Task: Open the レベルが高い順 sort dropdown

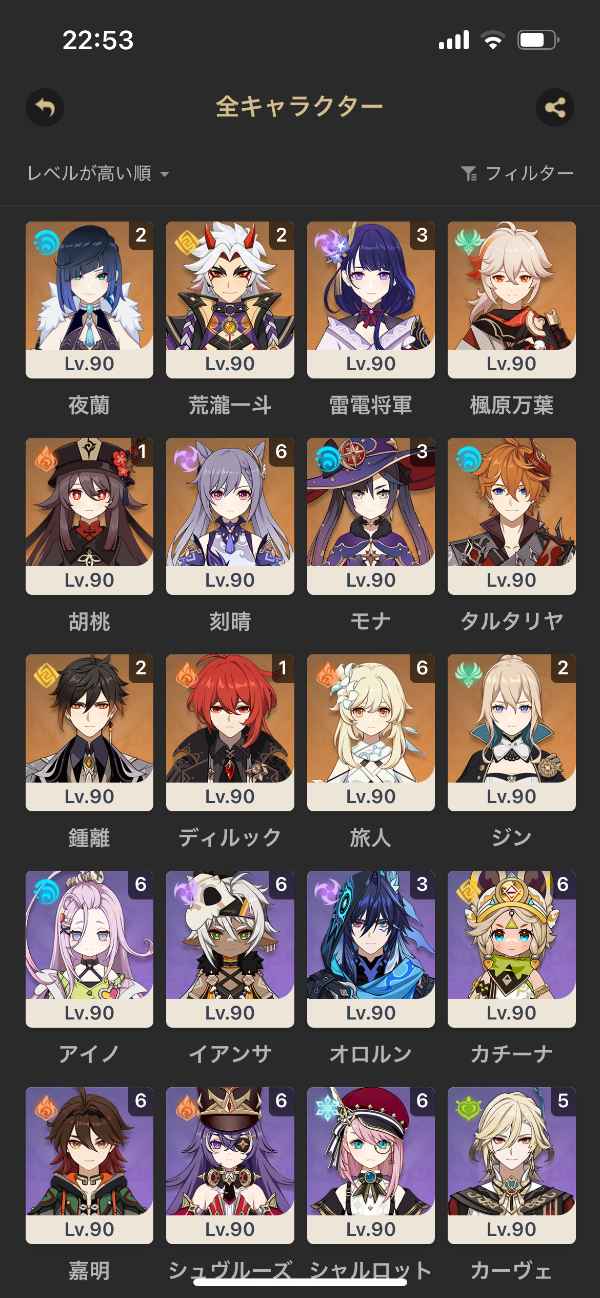Action: click(x=98, y=174)
